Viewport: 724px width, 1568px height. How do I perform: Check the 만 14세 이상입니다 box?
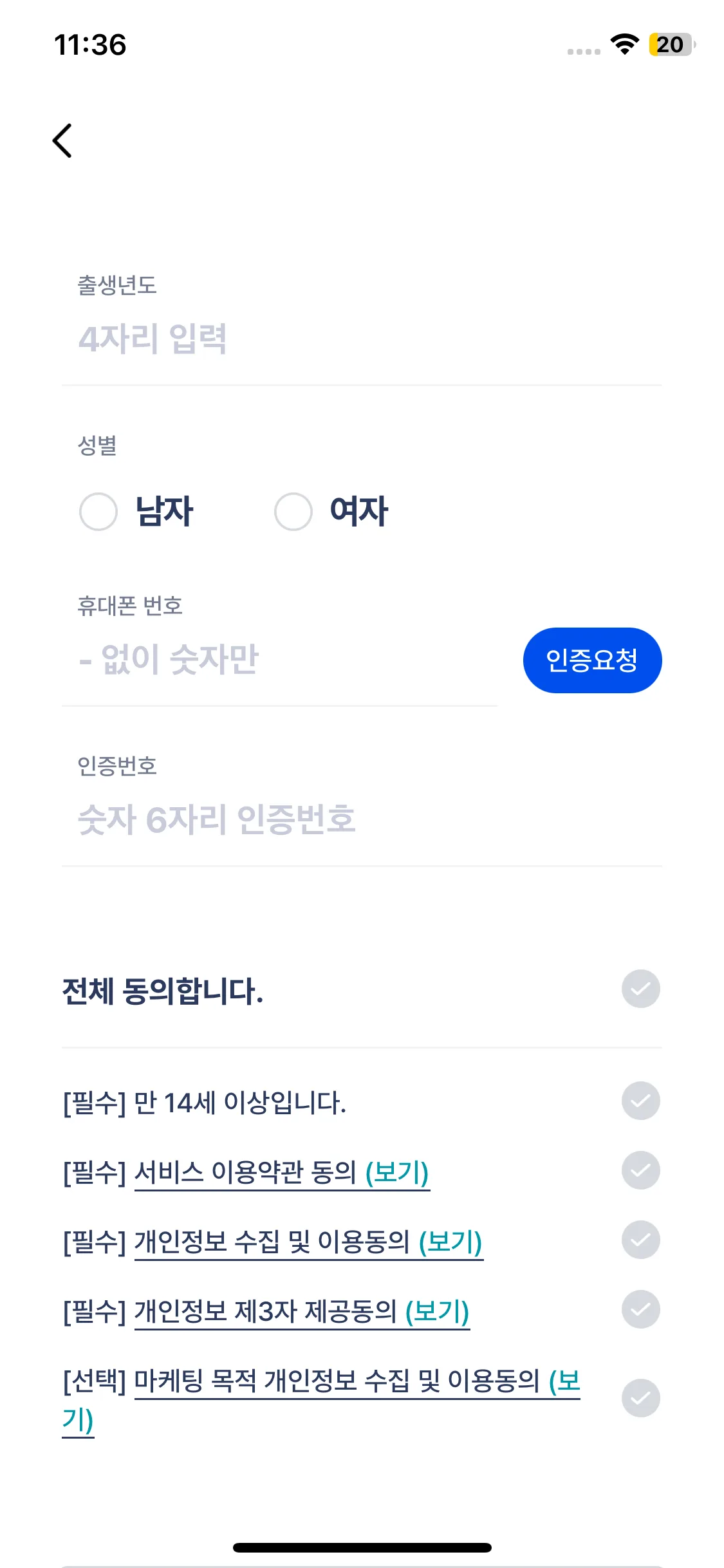coord(640,1101)
